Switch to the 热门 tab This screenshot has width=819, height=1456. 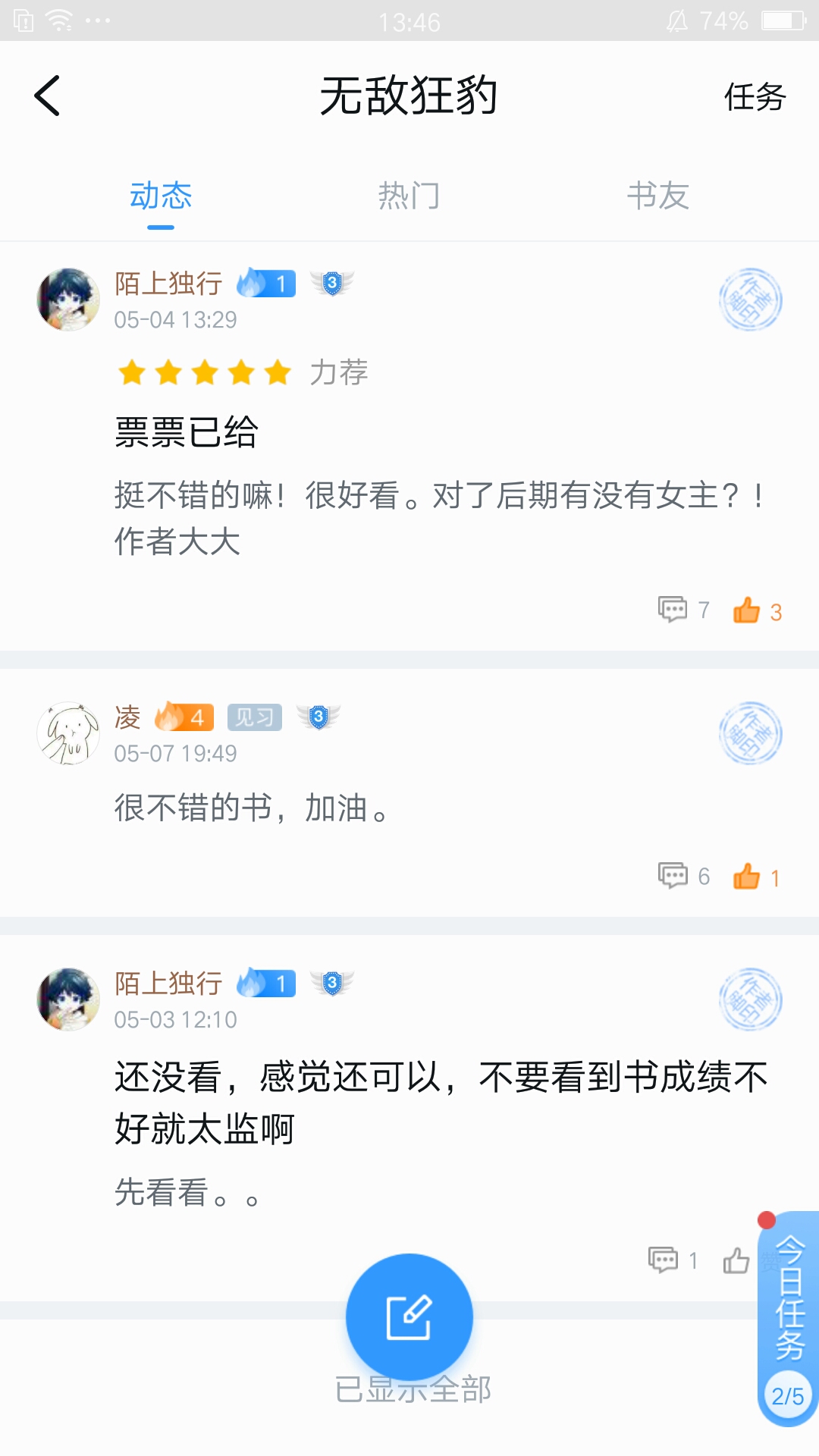tap(409, 196)
